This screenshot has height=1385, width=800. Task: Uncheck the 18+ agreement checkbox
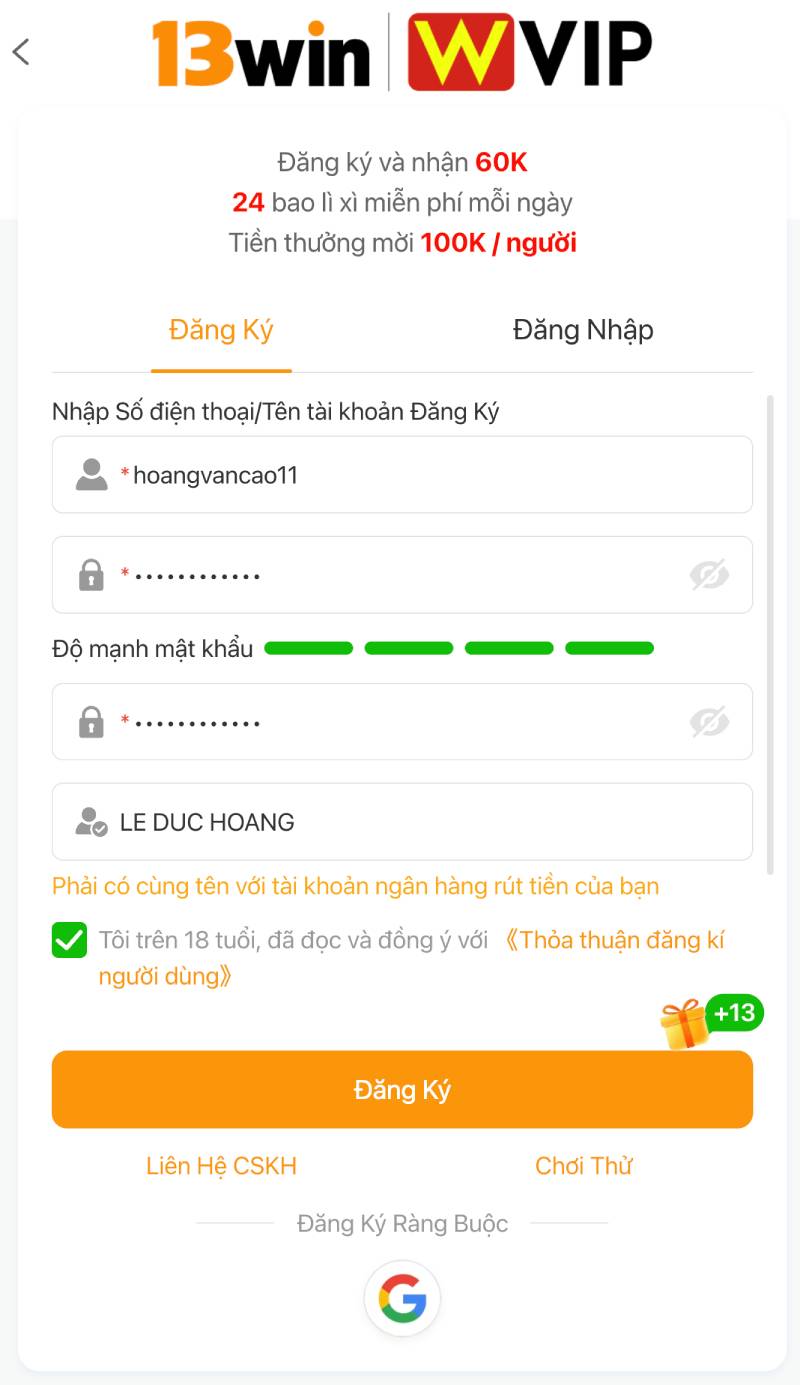(69, 941)
